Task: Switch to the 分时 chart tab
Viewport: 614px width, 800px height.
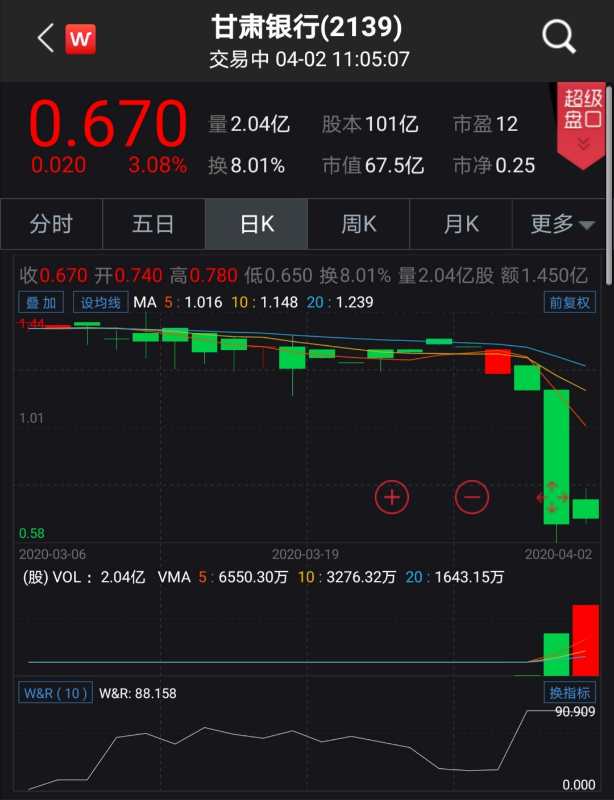Action: 51,224
